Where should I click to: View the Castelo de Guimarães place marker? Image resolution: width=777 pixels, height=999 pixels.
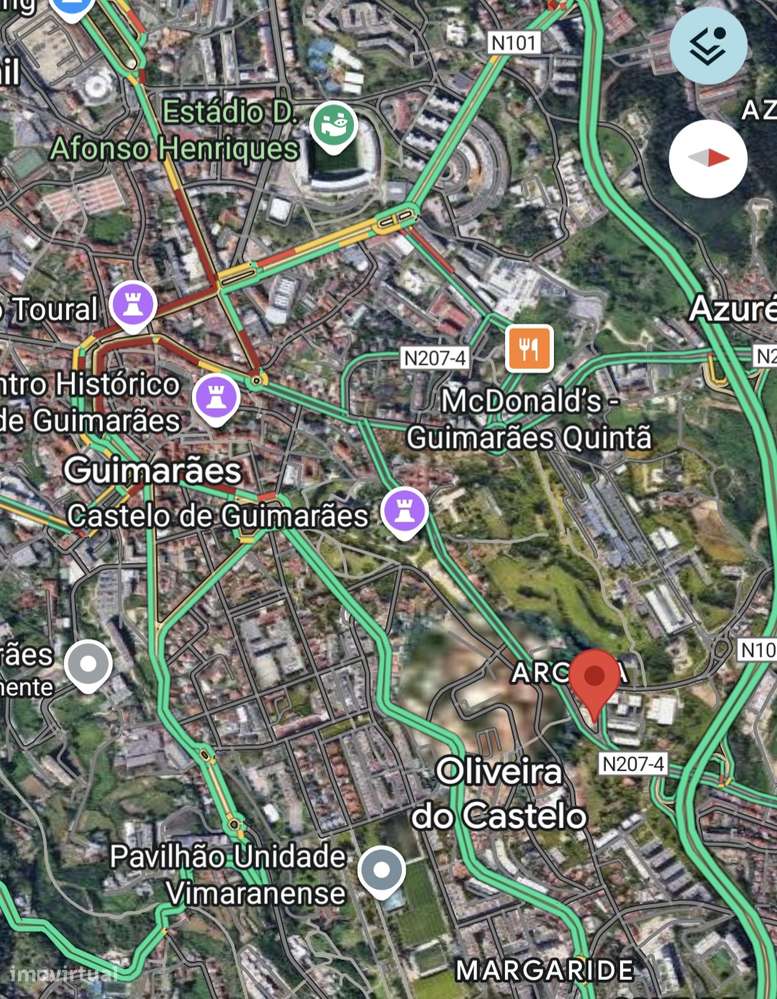click(x=405, y=512)
